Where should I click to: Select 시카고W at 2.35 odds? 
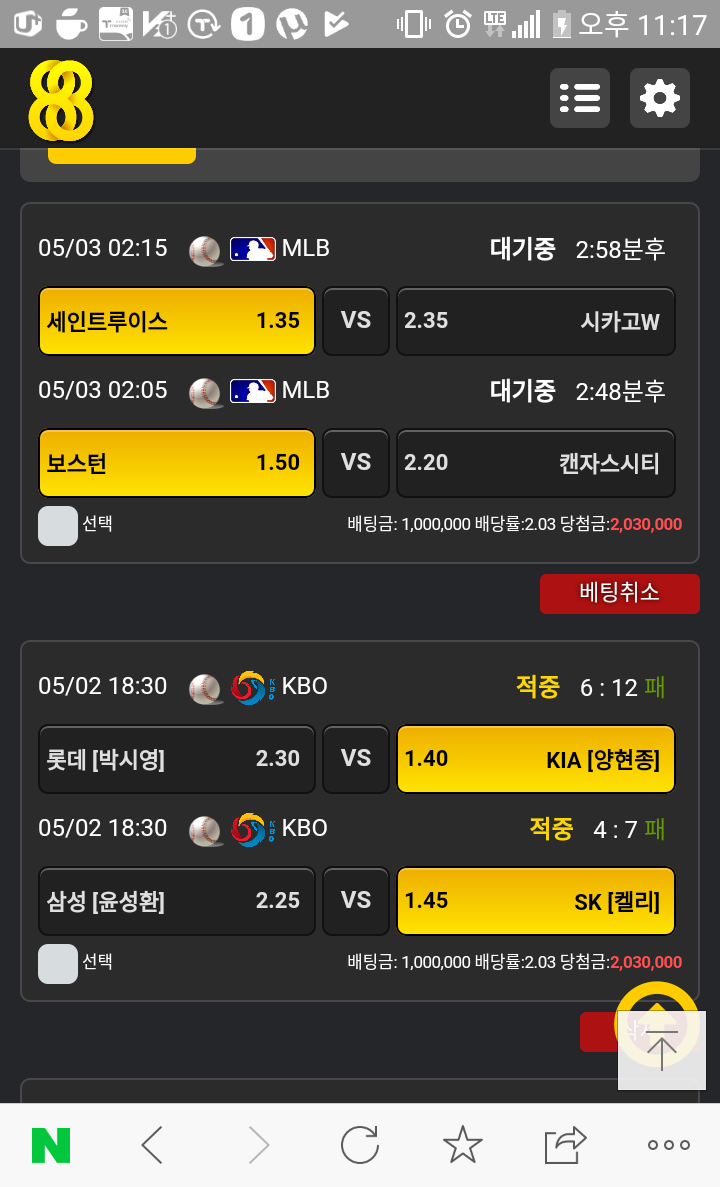535,321
